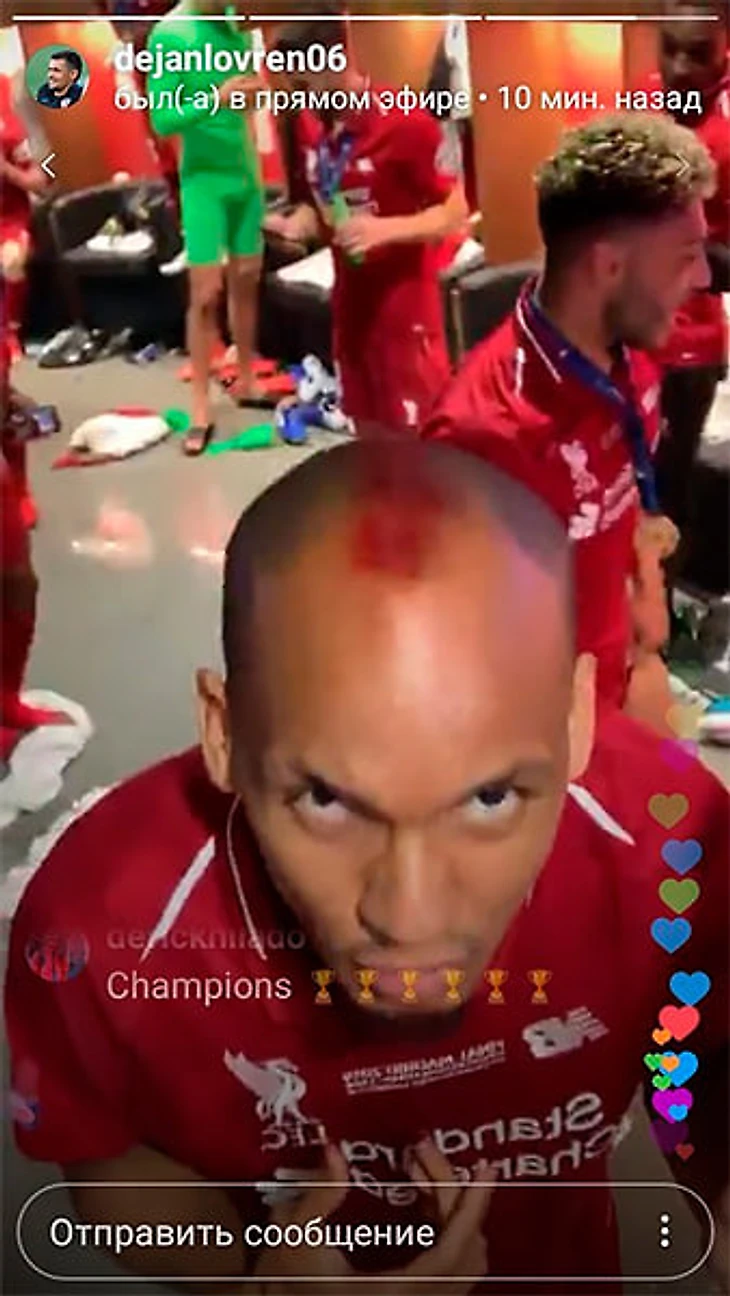This screenshot has height=1296, width=730.
Task: Open dejanlovren06 profile picture
Action: pyautogui.click(x=57, y=76)
